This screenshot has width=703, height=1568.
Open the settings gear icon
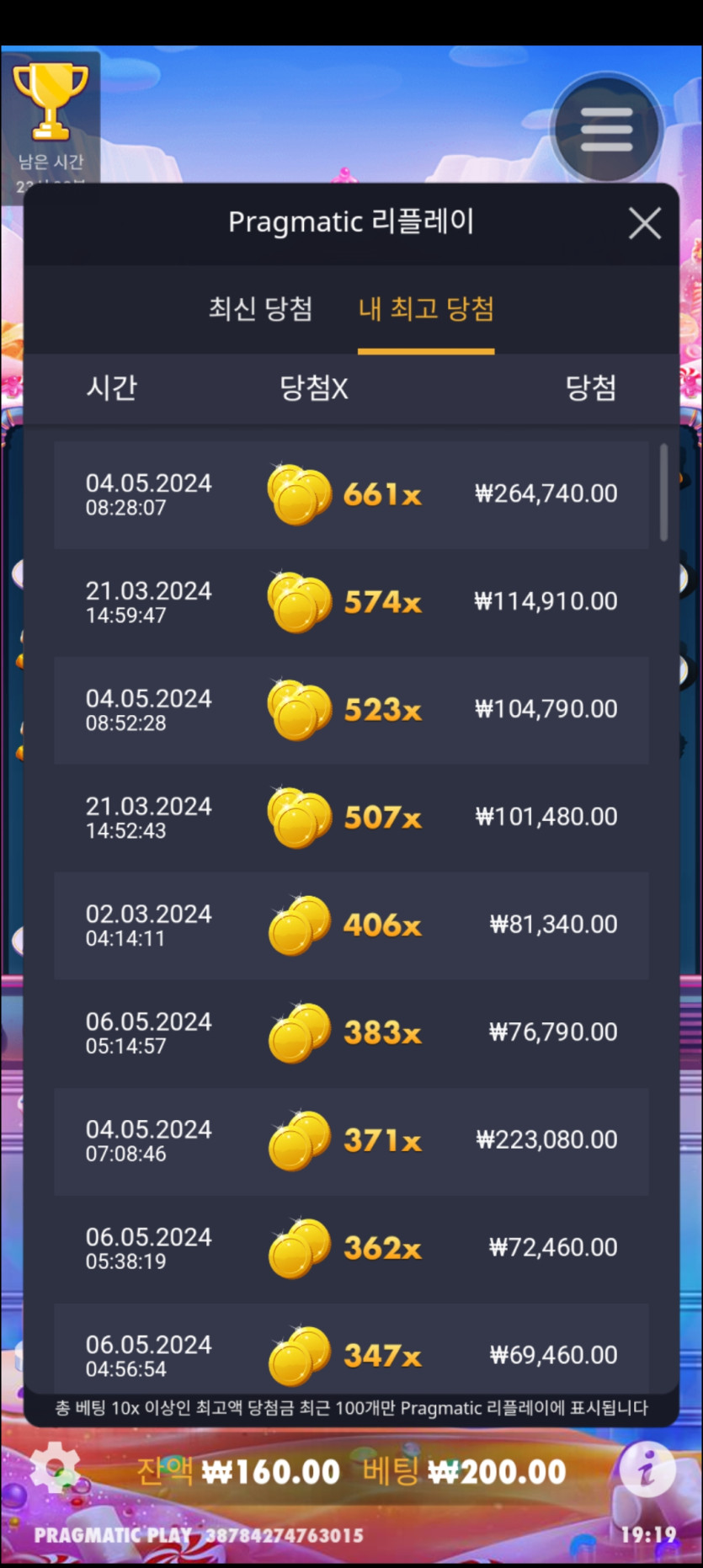click(x=55, y=1469)
